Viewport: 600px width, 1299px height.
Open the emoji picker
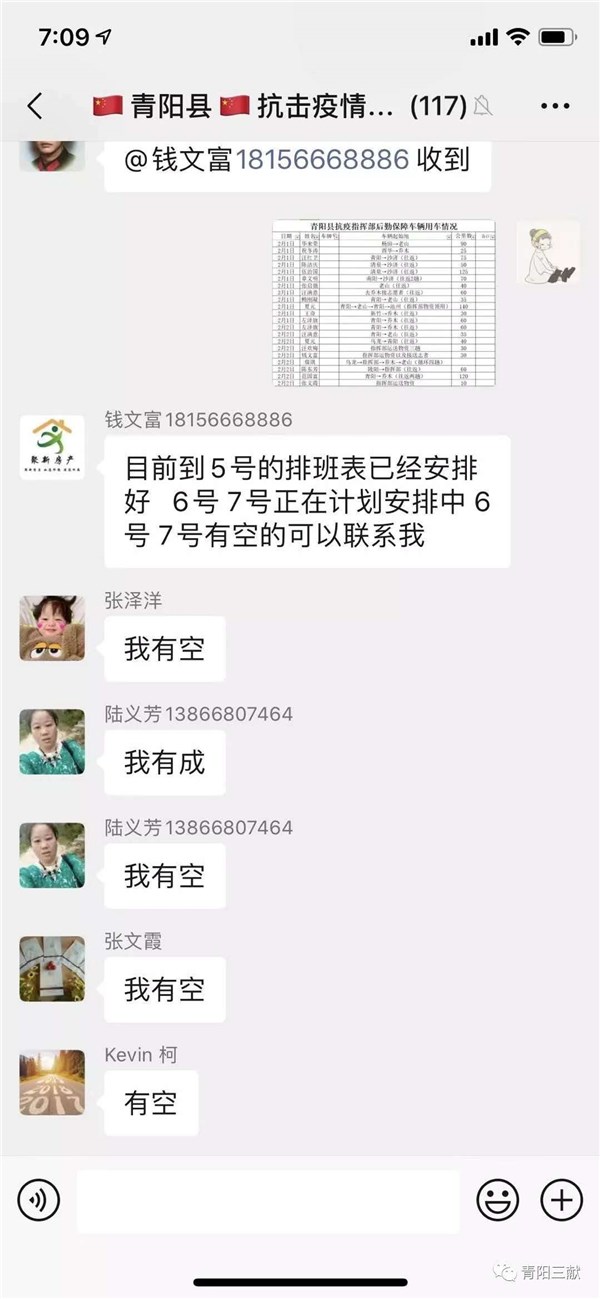[497, 1198]
